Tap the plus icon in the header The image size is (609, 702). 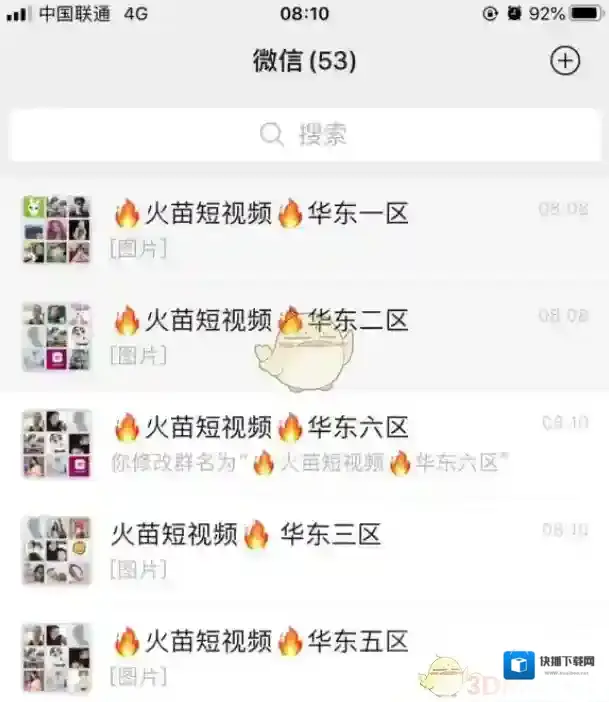pos(565,61)
